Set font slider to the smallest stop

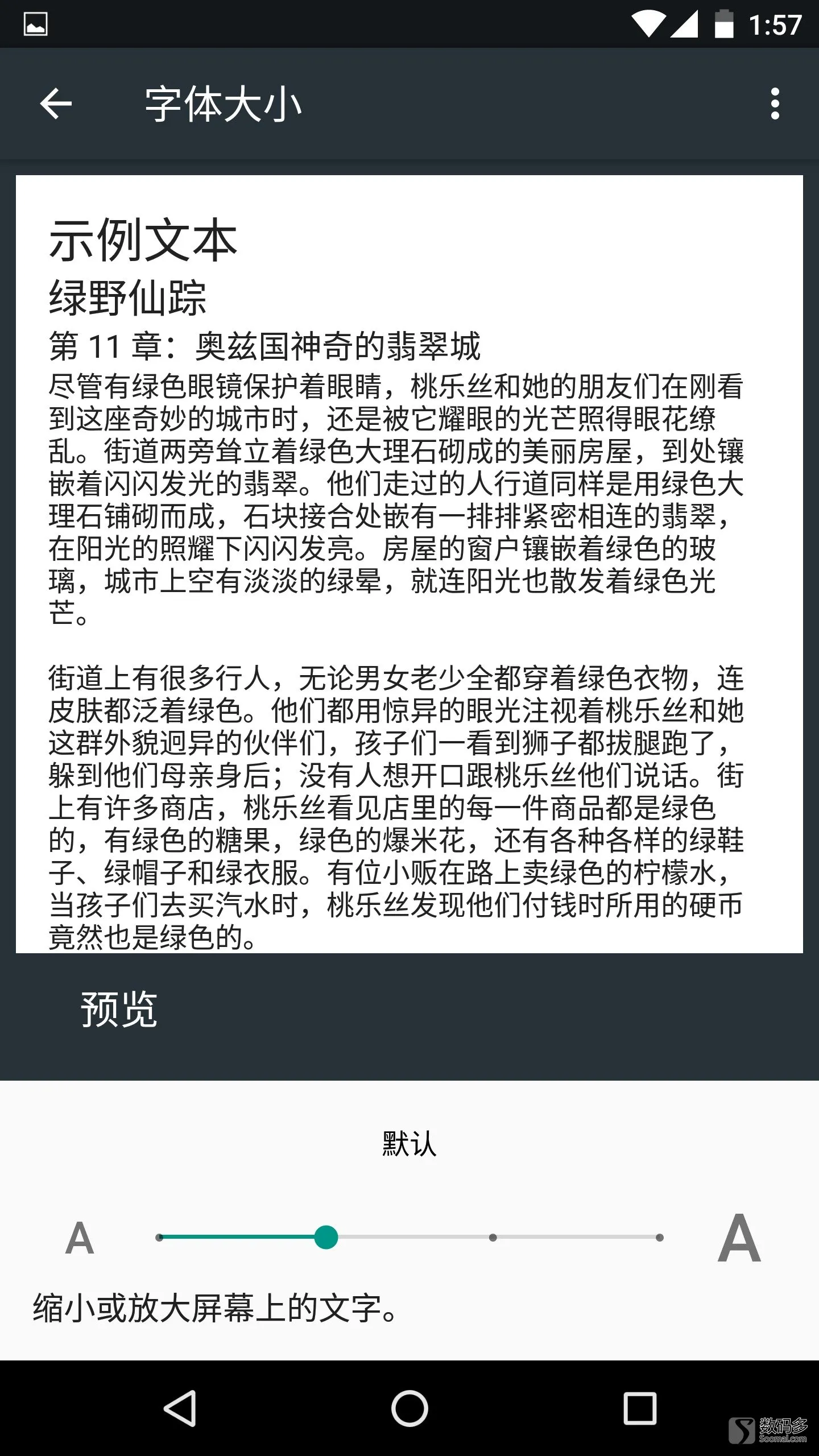(x=159, y=1238)
